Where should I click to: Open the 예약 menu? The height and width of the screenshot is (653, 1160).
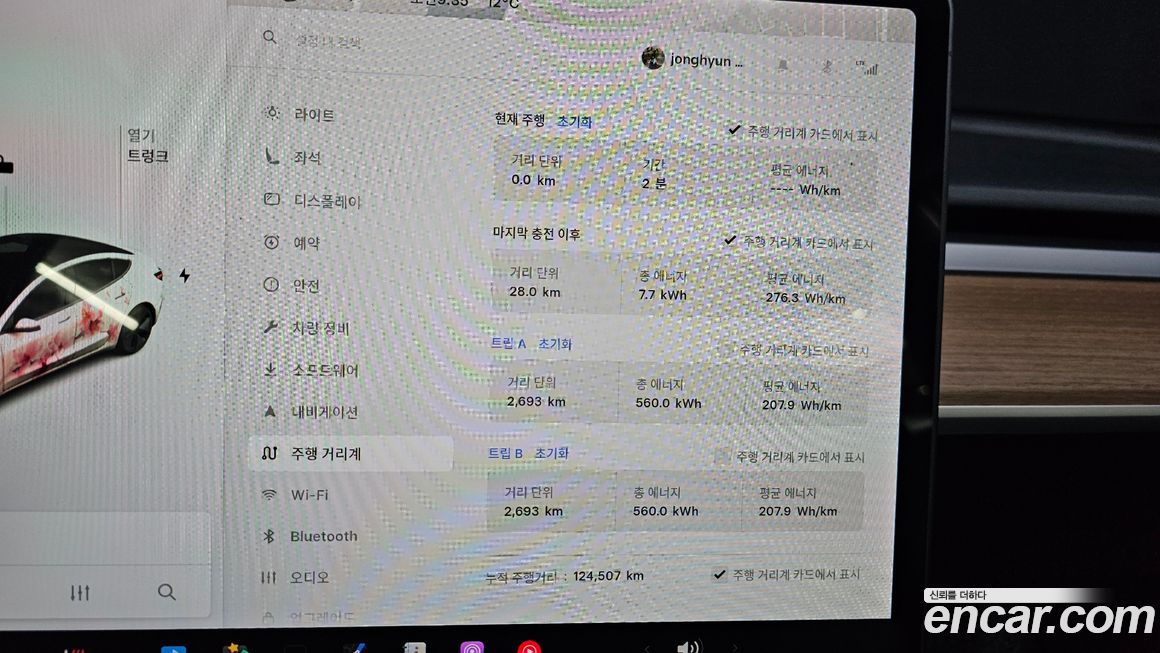[x=306, y=243]
